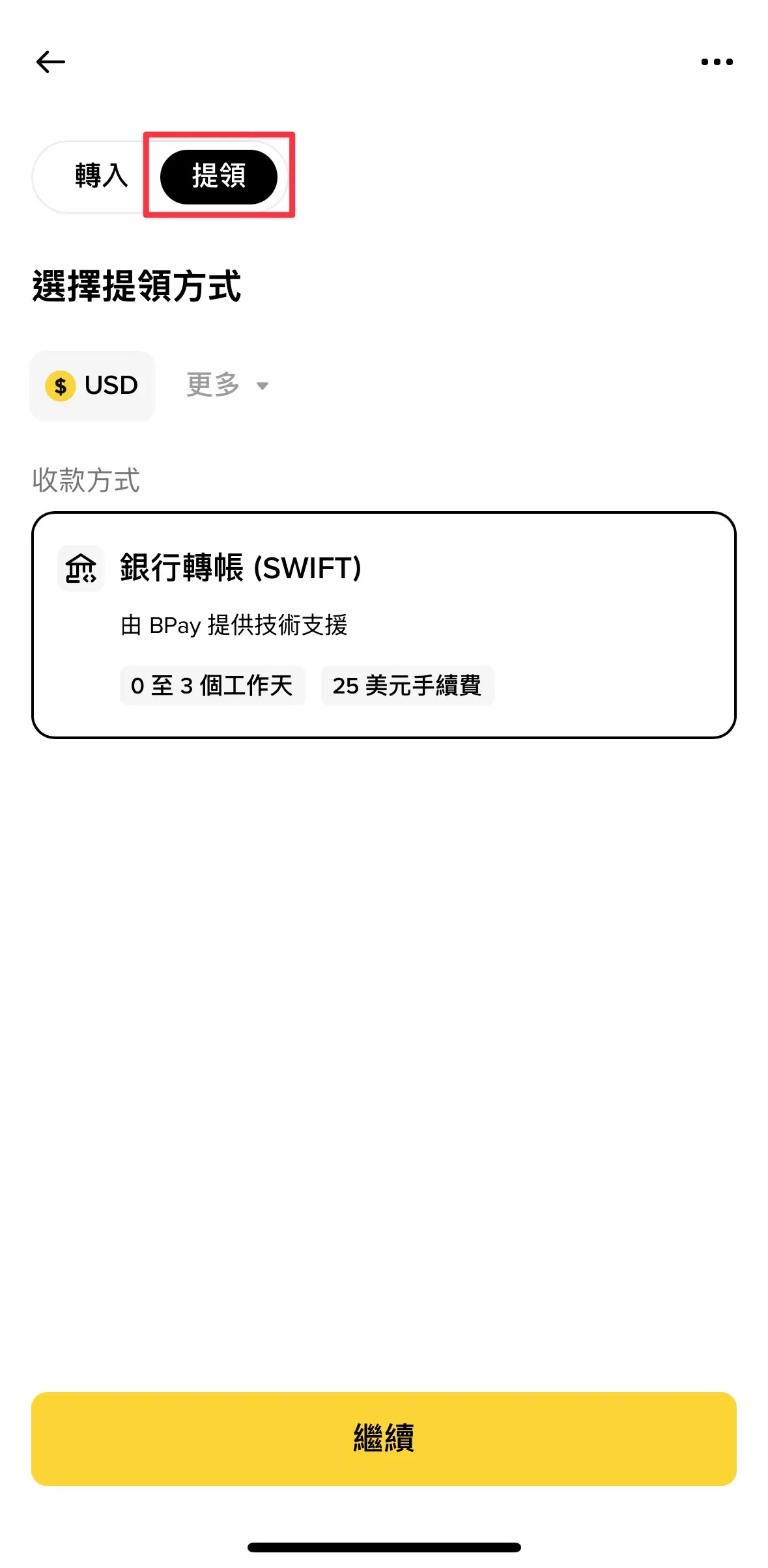Tap the 繼續 button
768x1568 pixels.
click(x=384, y=1438)
